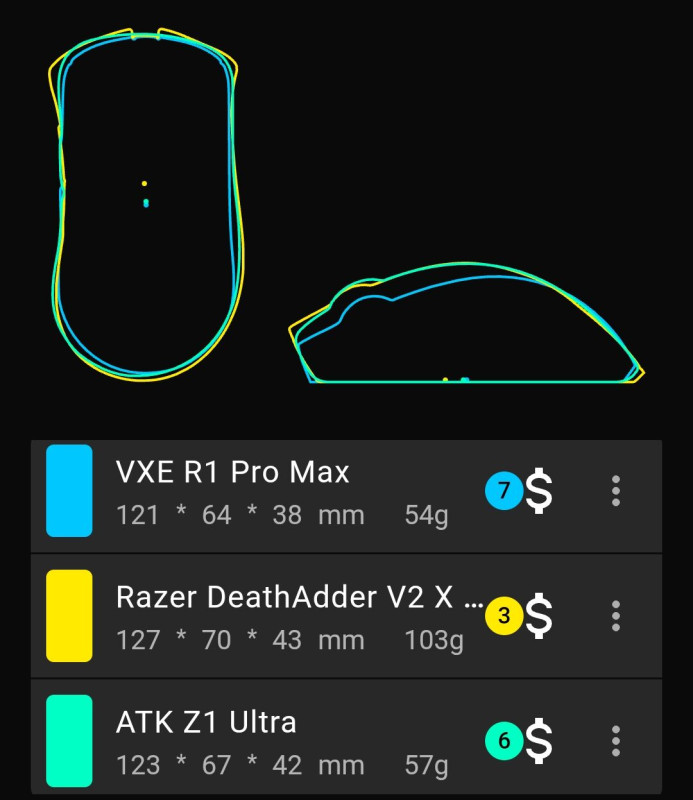Change the yellow color swatch of Razer DeathAdder

[x=69, y=616]
